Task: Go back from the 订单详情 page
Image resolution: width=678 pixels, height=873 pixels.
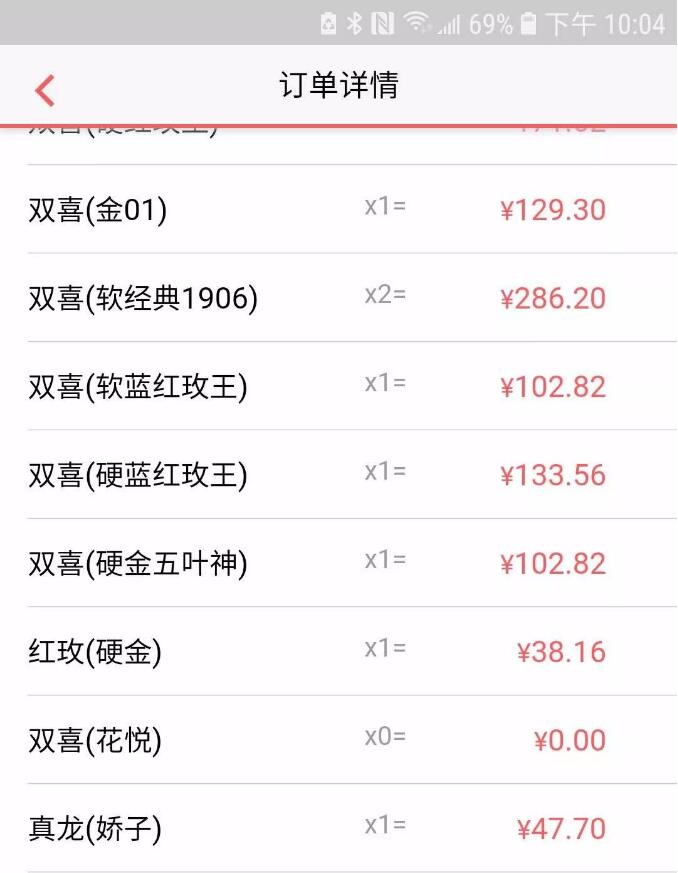Action: coord(44,89)
